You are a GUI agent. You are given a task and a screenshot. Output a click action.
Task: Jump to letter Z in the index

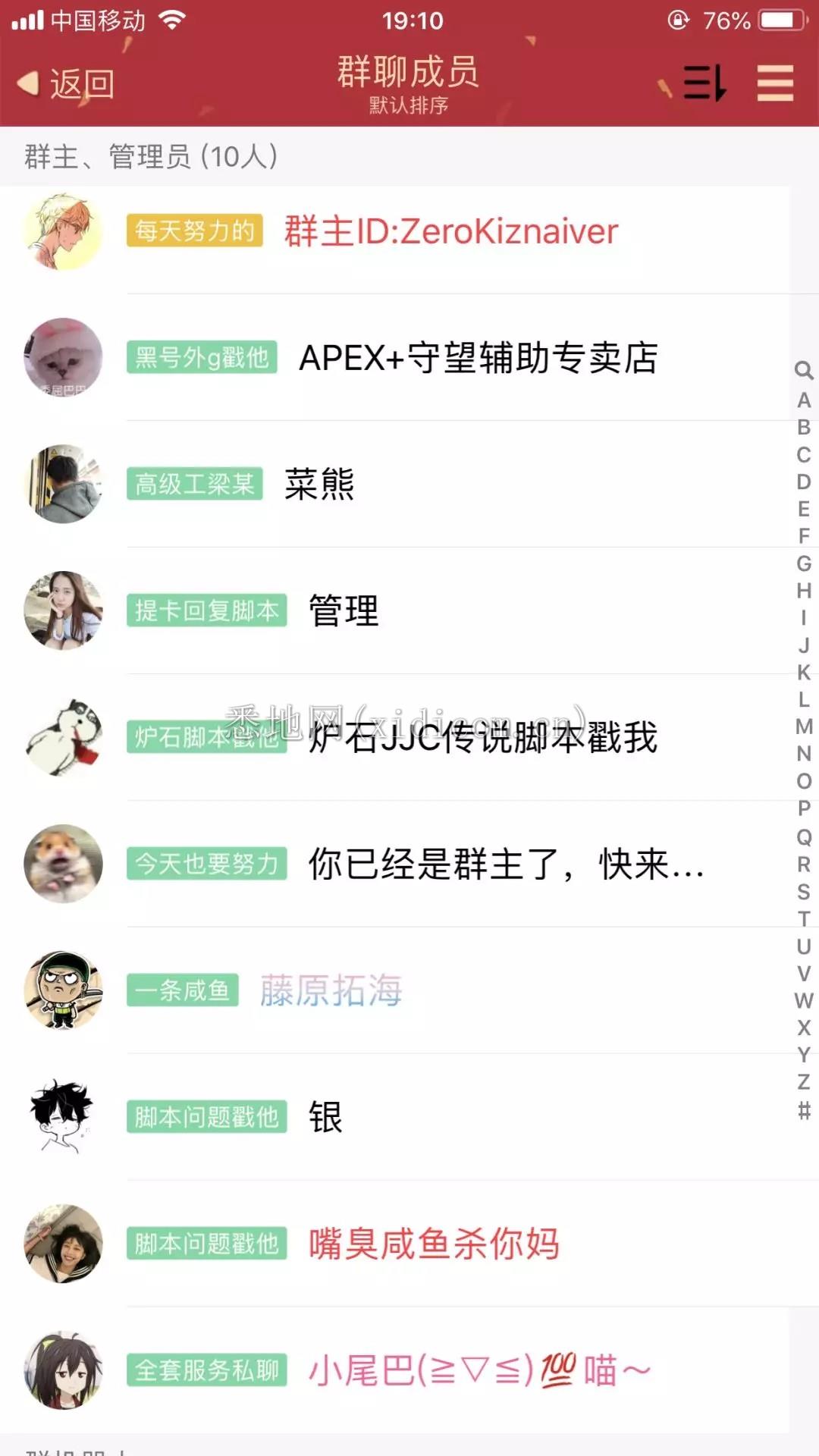click(804, 1082)
